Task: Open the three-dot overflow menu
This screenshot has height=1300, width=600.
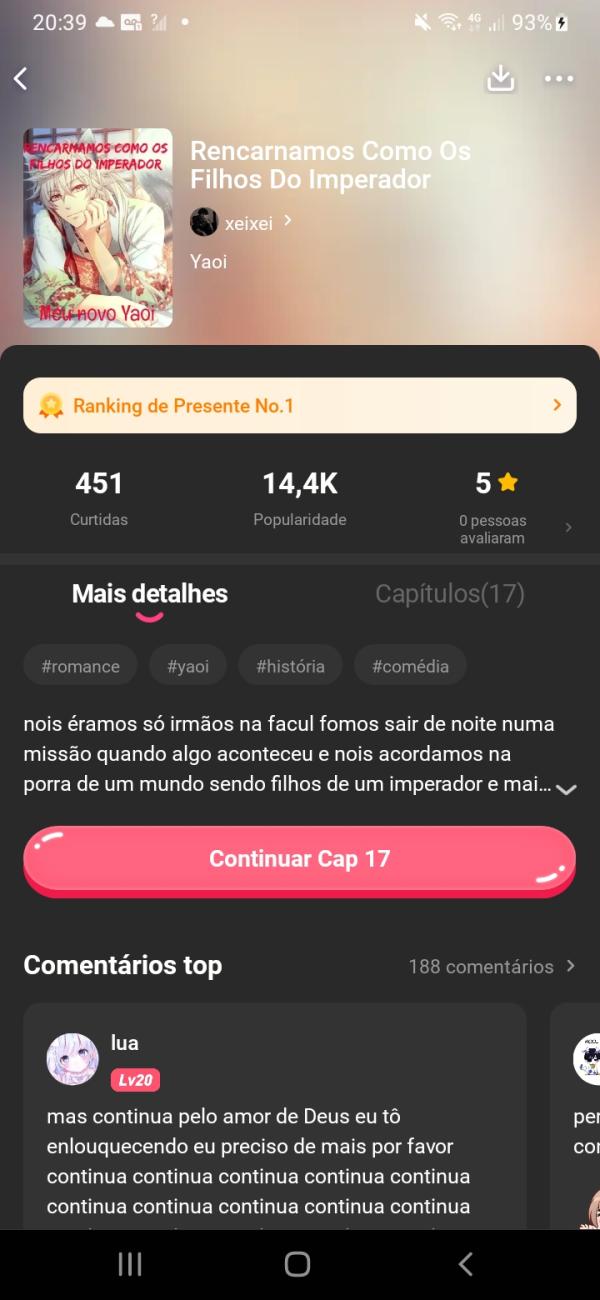Action: 558,79
